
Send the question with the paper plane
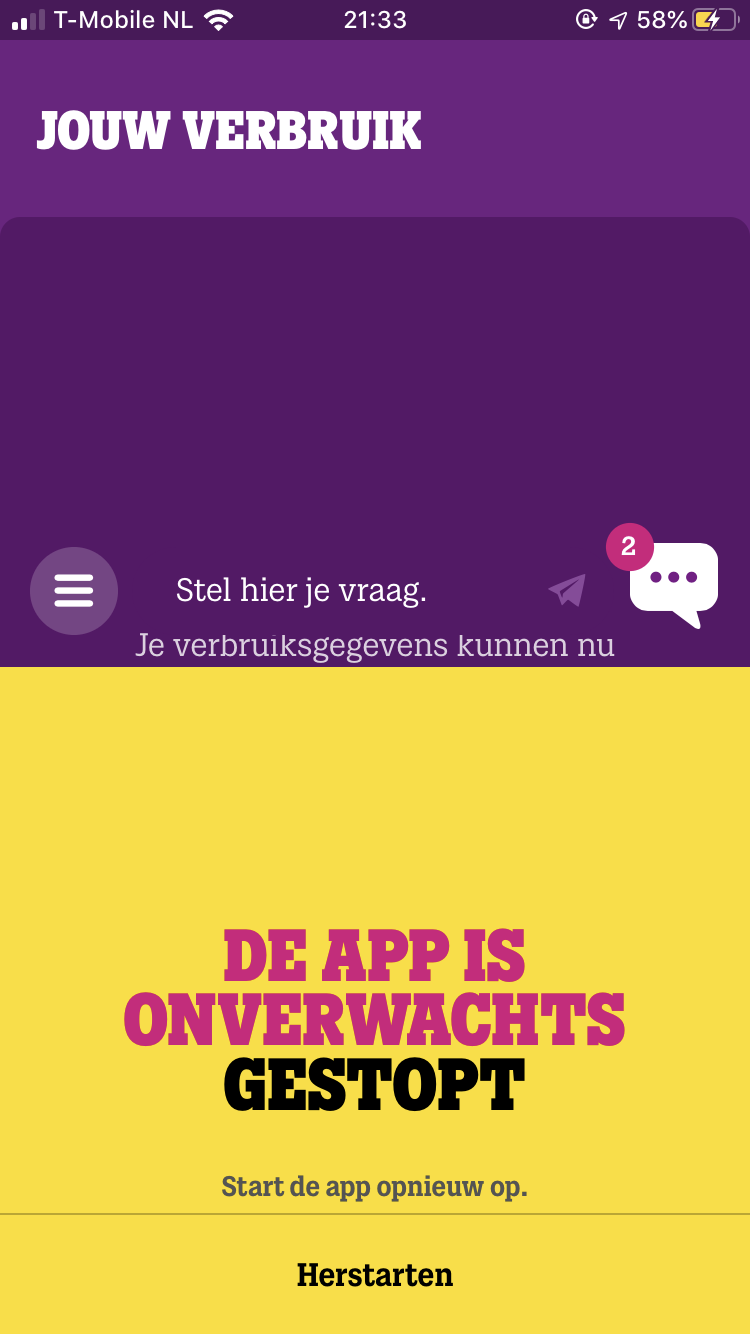click(x=567, y=590)
